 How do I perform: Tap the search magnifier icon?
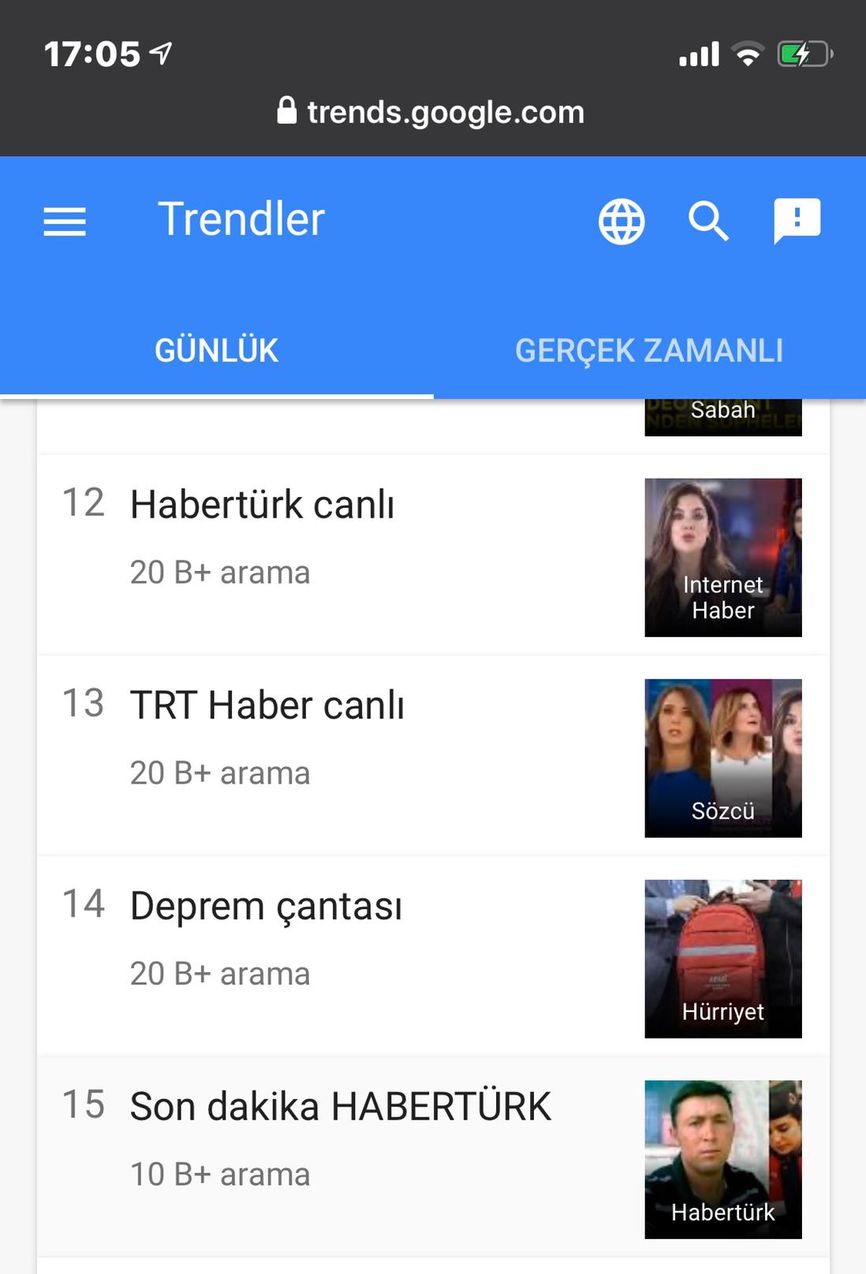coord(708,221)
